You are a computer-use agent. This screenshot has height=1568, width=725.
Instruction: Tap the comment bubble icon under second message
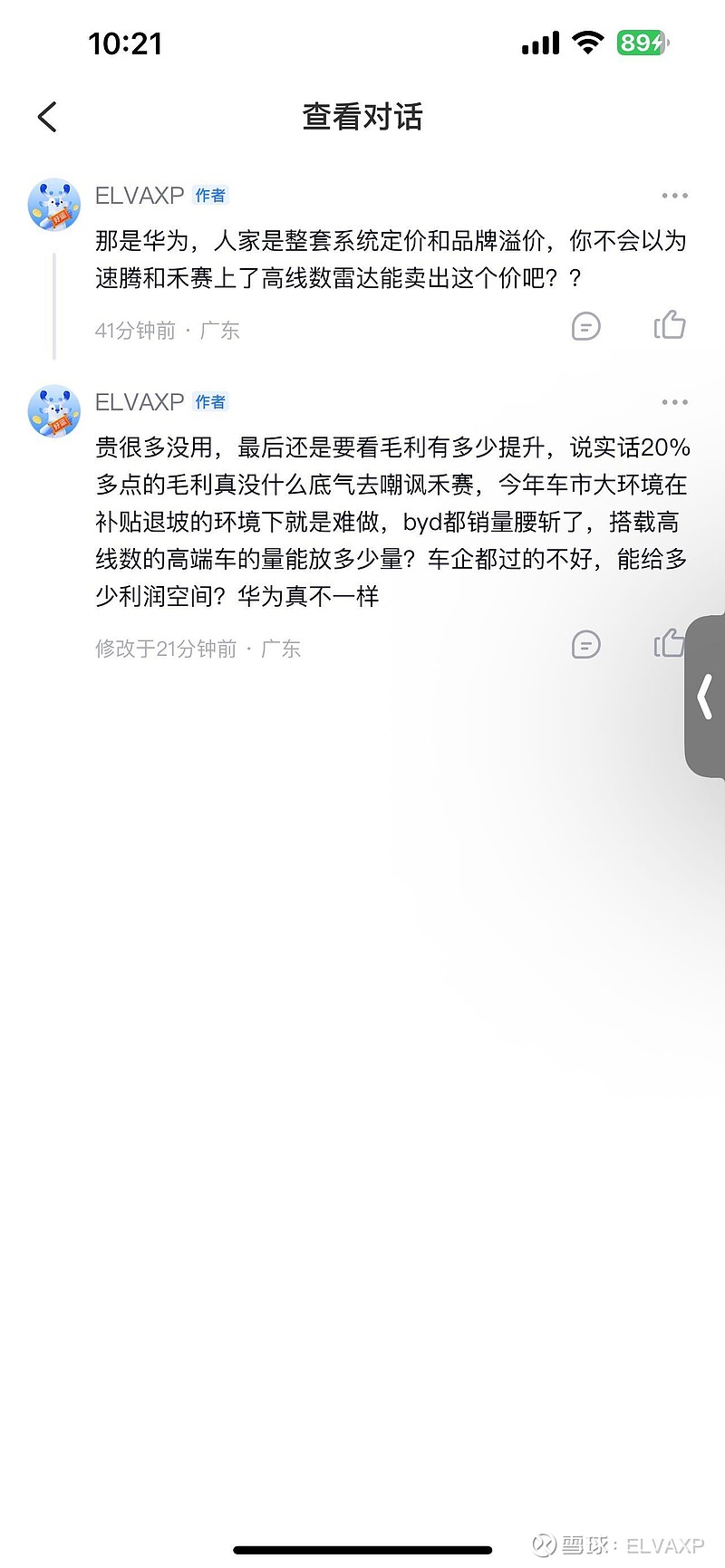point(585,645)
